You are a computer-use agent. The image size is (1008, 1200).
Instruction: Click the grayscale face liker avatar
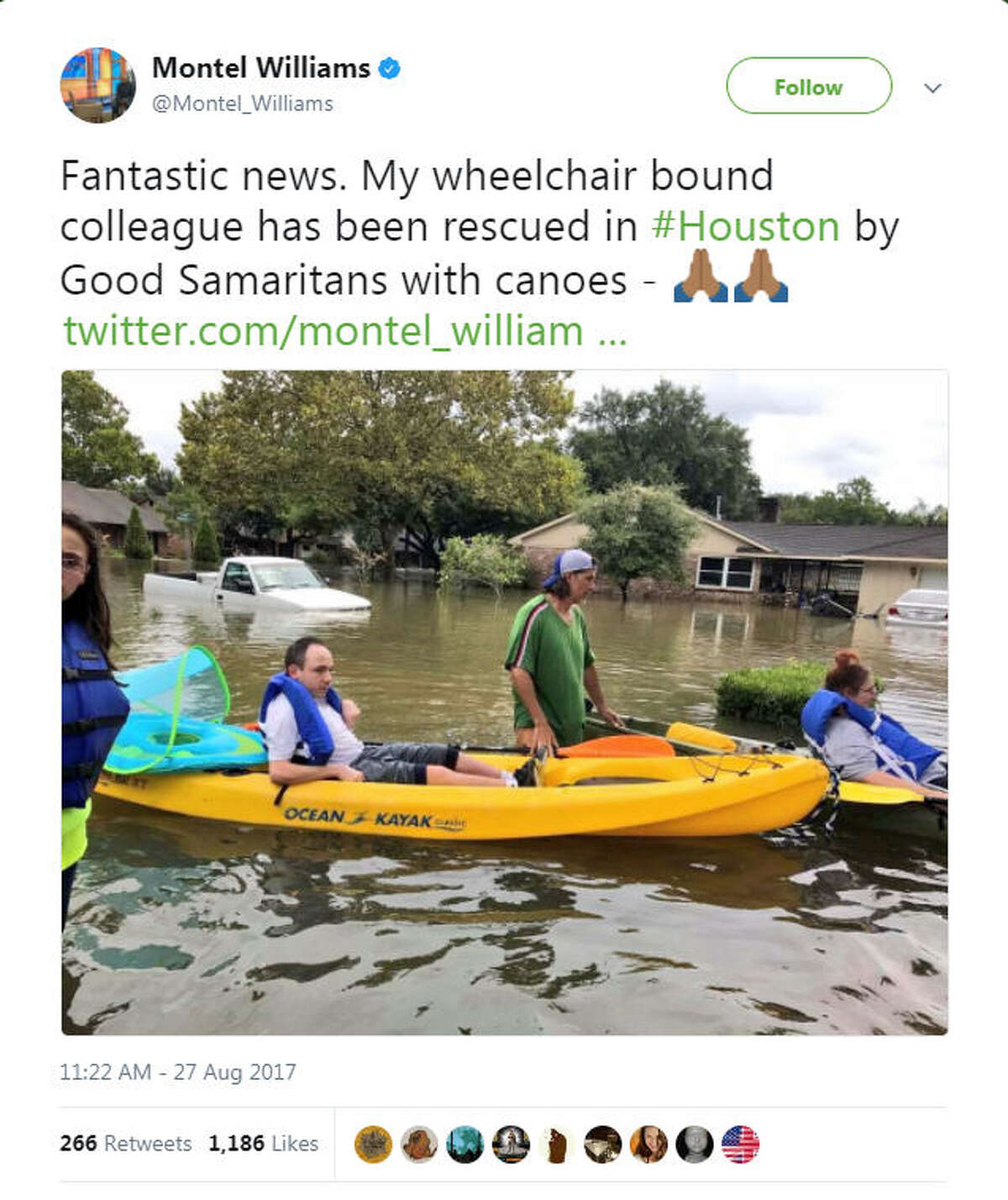[693, 1144]
